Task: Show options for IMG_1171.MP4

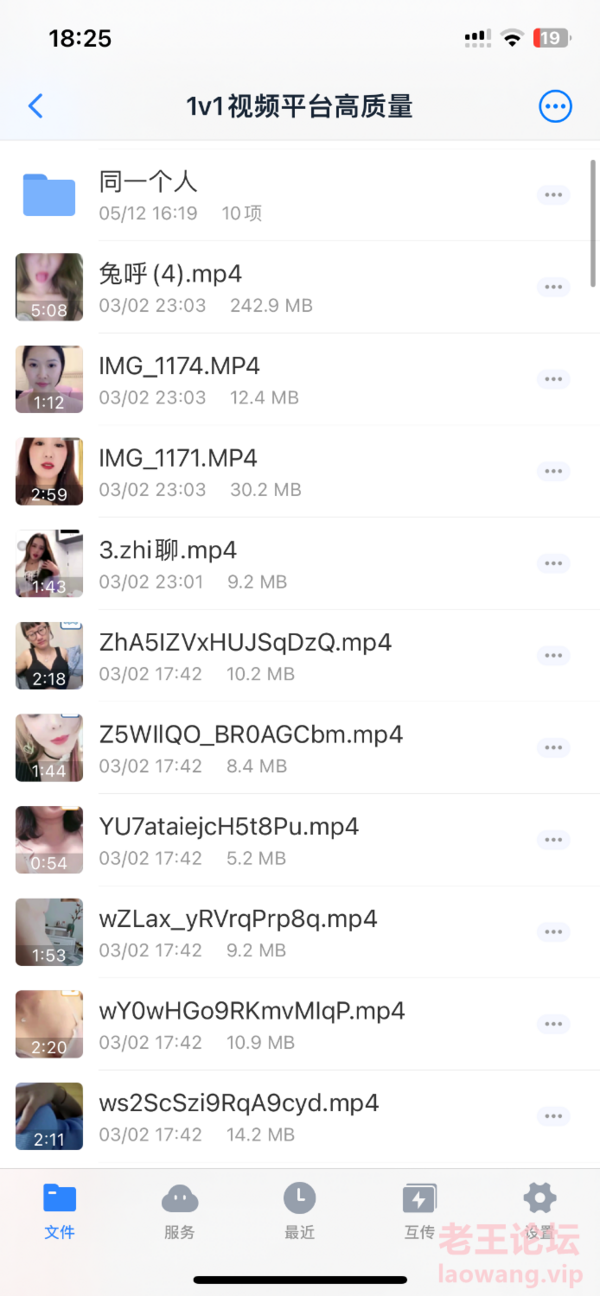Action: (553, 471)
